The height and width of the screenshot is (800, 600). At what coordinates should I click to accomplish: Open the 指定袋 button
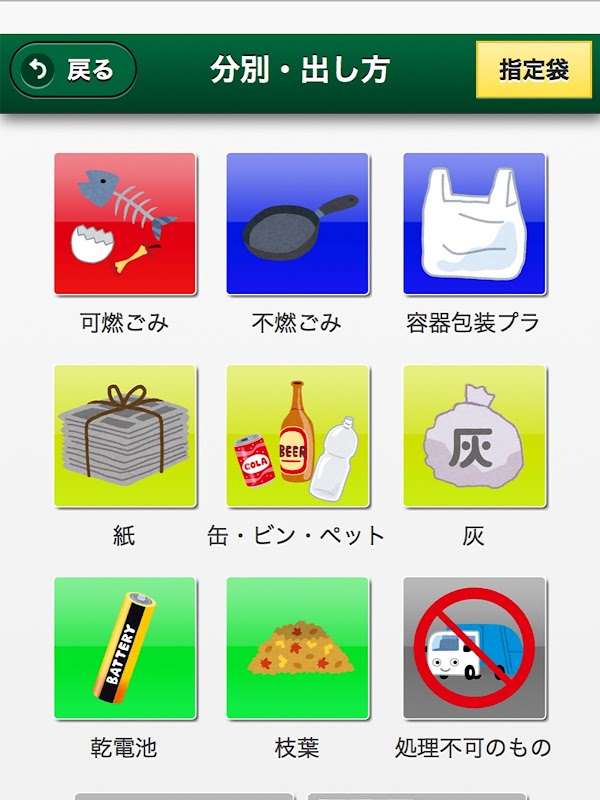534,69
